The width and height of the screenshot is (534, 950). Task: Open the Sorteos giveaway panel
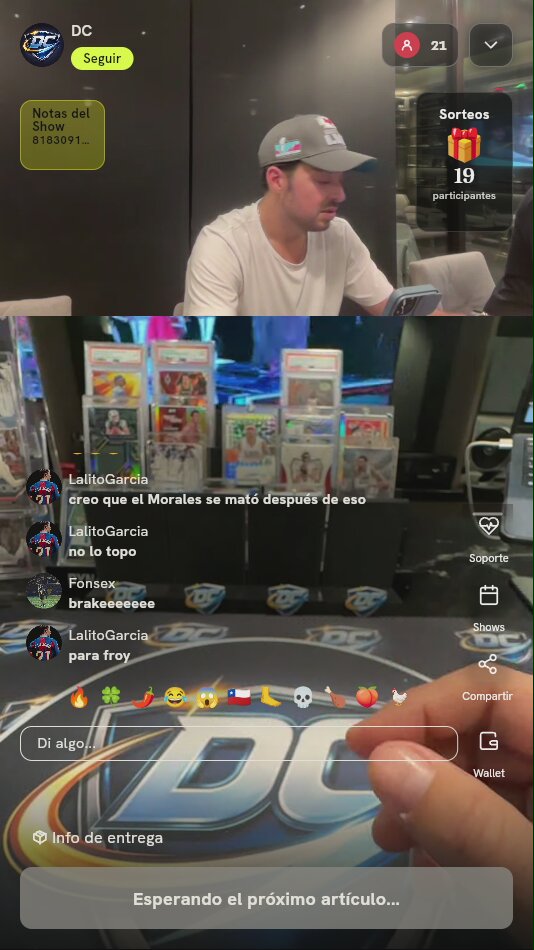click(x=464, y=161)
